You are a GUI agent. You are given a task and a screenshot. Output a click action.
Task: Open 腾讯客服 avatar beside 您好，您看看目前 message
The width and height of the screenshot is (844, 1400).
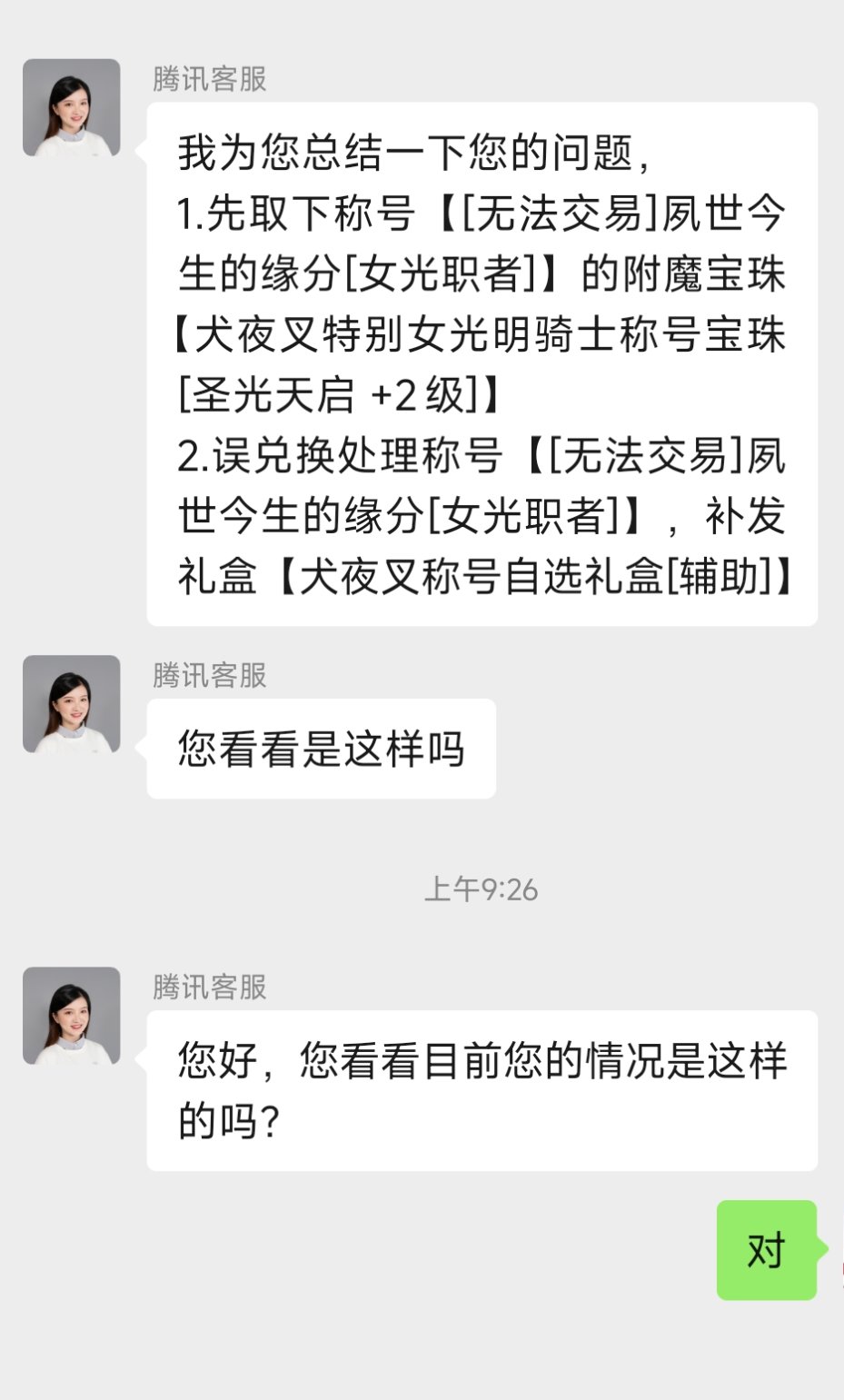72,1016
